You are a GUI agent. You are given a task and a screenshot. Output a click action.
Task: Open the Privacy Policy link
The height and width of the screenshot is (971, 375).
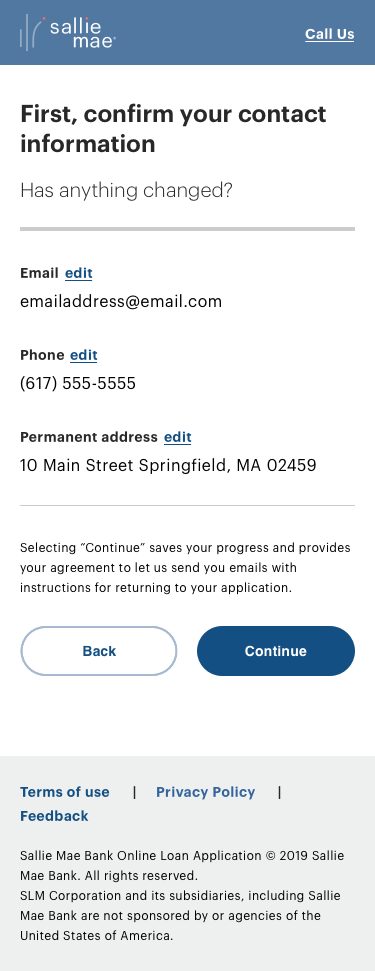point(205,792)
